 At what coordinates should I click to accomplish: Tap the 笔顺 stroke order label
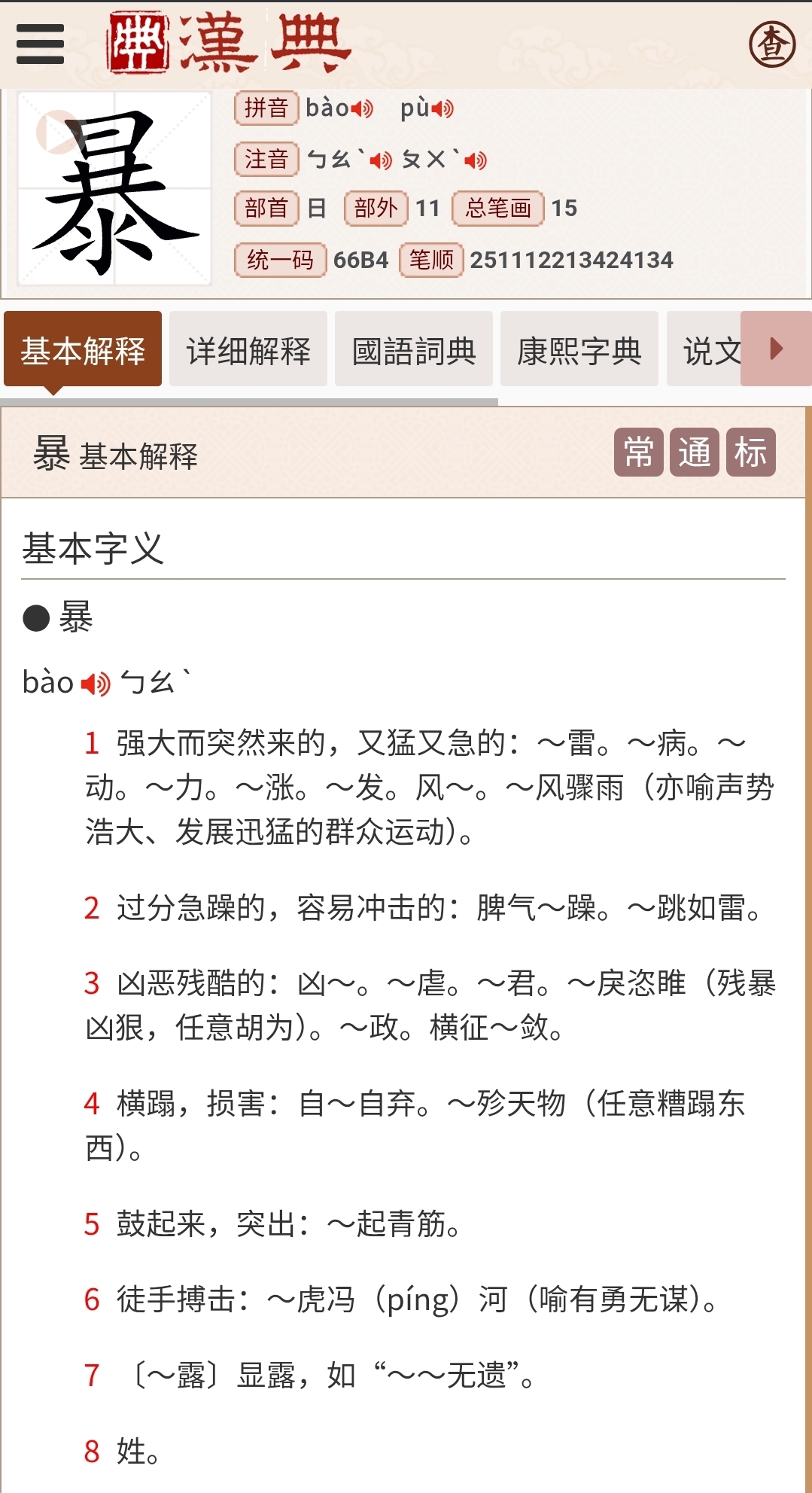pos(431,261)
